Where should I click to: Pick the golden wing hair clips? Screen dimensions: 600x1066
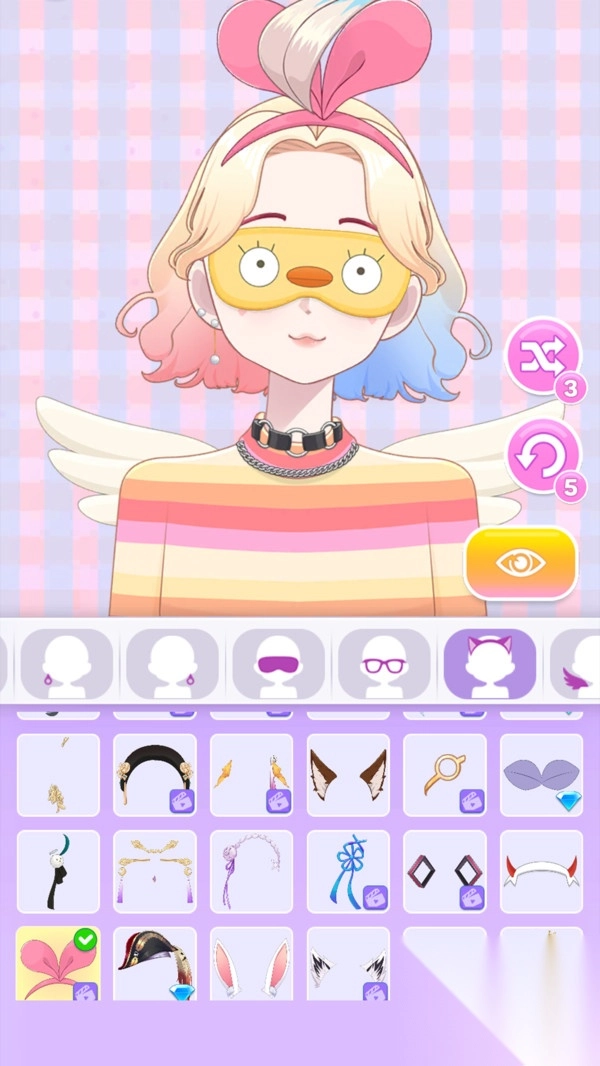pyautogui.click(x=251, y=775)
